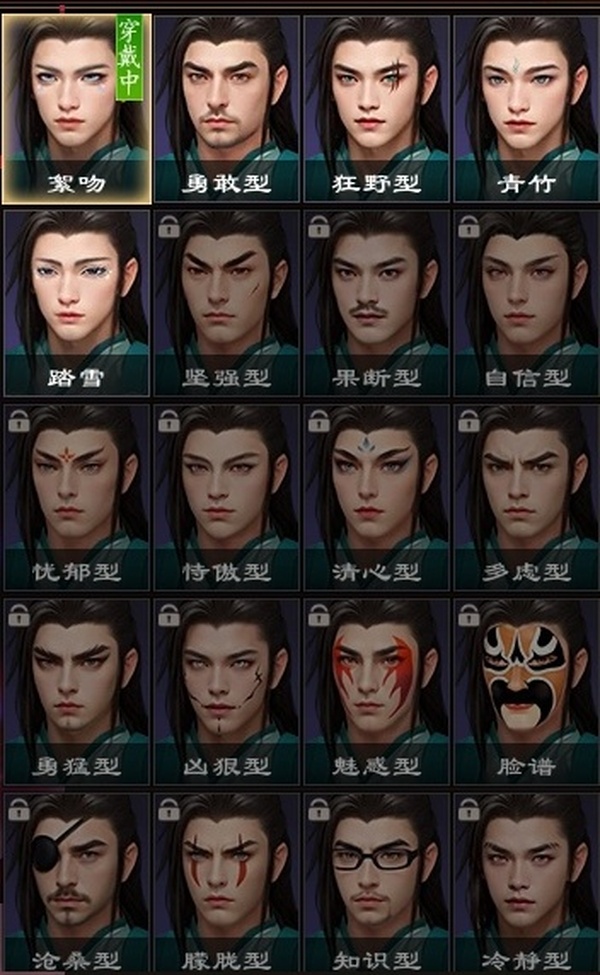Screen dimensions: 600x975
Task: Pick the 狂野型 face with scar
Action: [377, 105]
